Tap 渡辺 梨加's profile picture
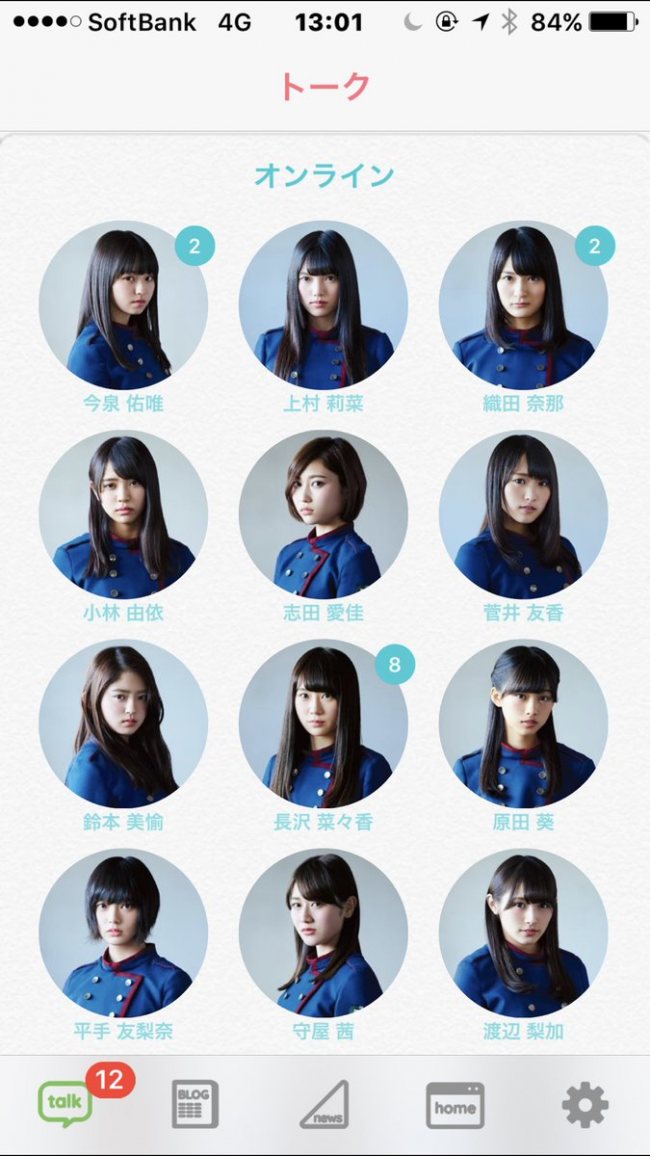650x1156 pixels. 523,933
